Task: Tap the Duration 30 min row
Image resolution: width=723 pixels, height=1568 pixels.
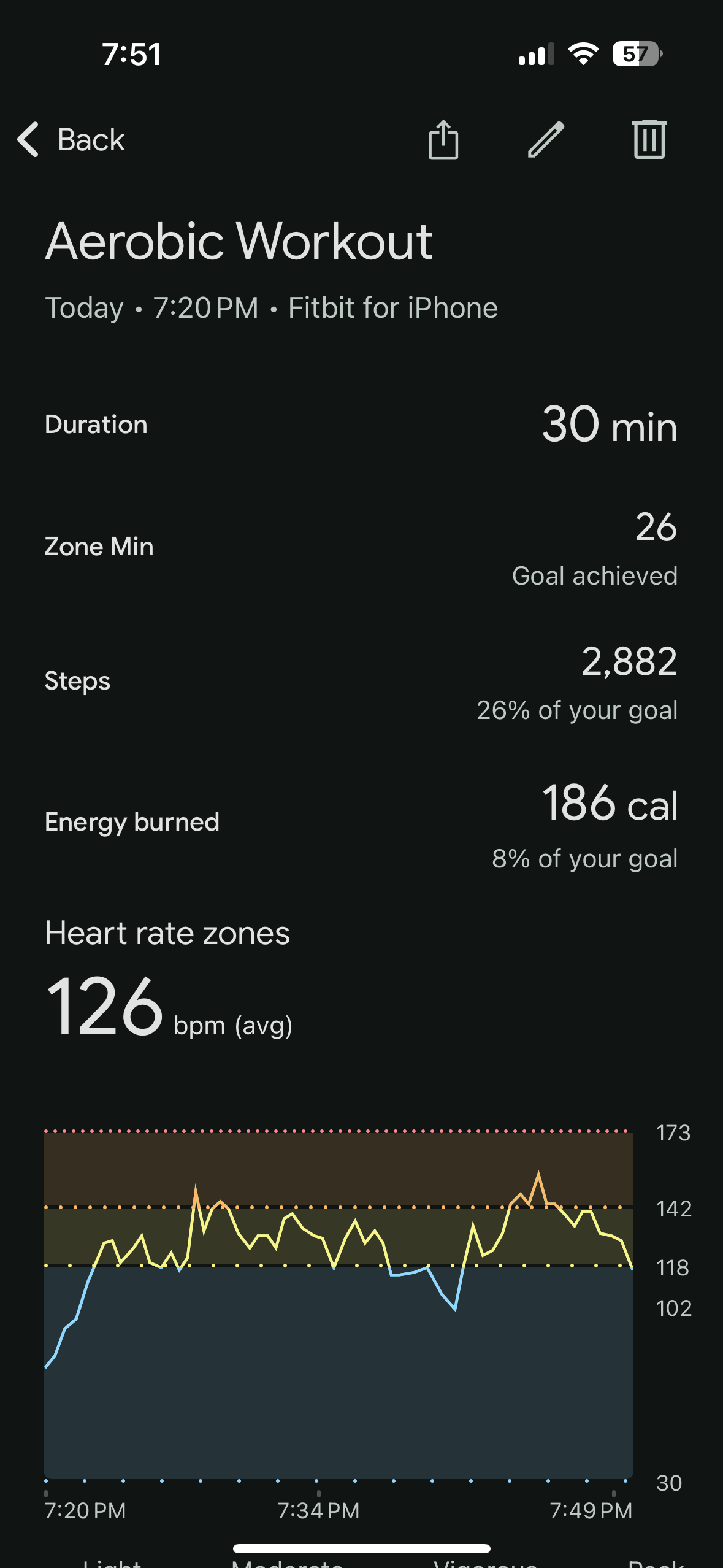Action: point(361,424)
